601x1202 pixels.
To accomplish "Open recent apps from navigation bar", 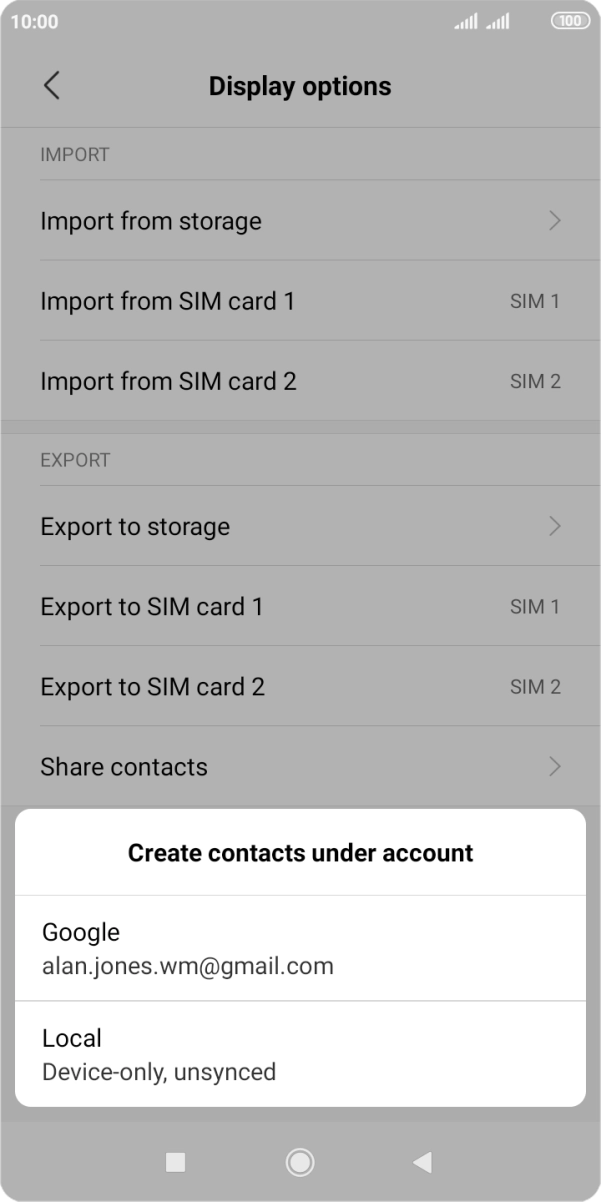I will pyautogui.click(x=175, y=1162).
